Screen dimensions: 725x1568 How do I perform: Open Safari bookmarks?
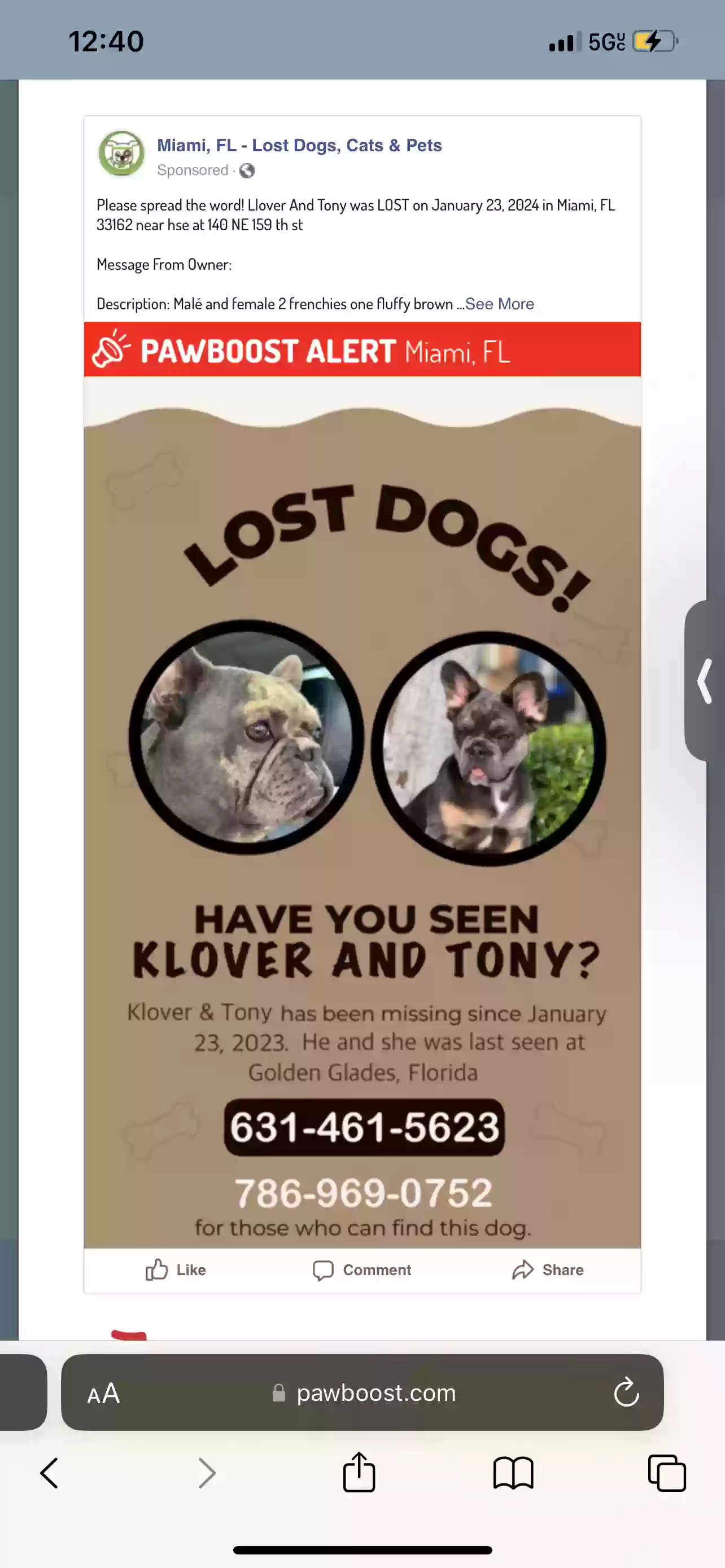pos(513,1474)
